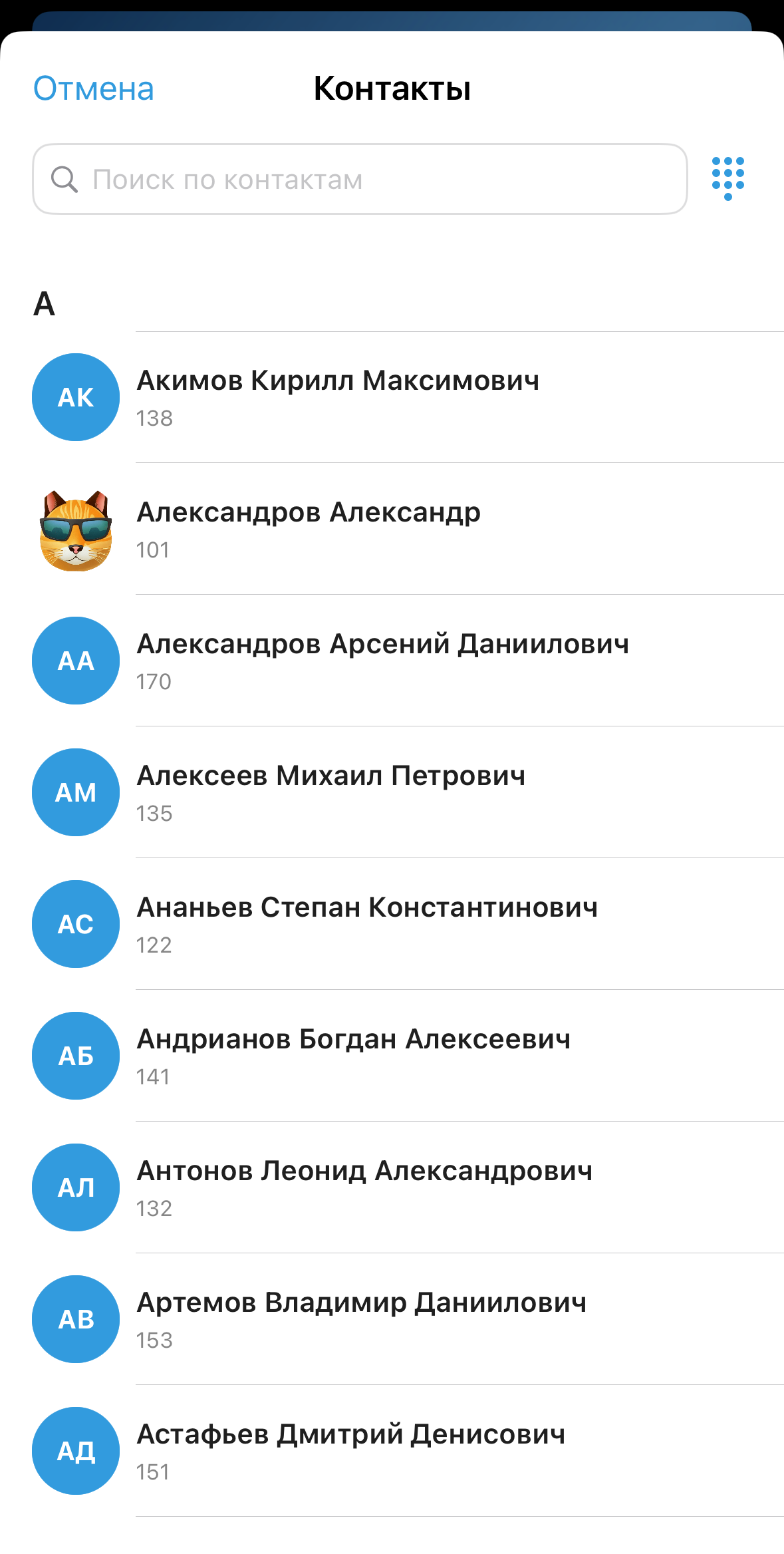Open Андрианов Богдан Алексеевич

[x=353, y=1056]
